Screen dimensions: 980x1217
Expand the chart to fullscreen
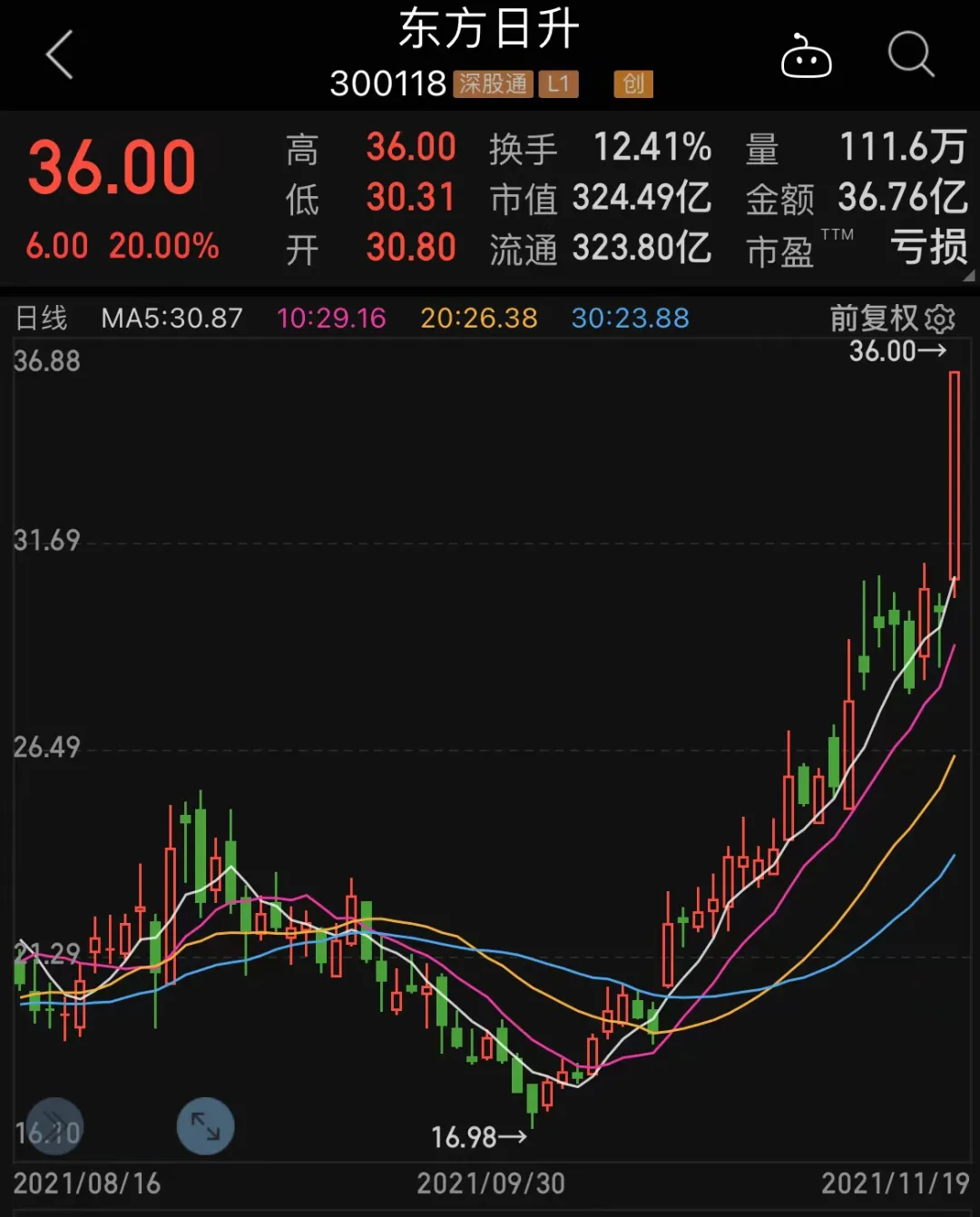205,1126
